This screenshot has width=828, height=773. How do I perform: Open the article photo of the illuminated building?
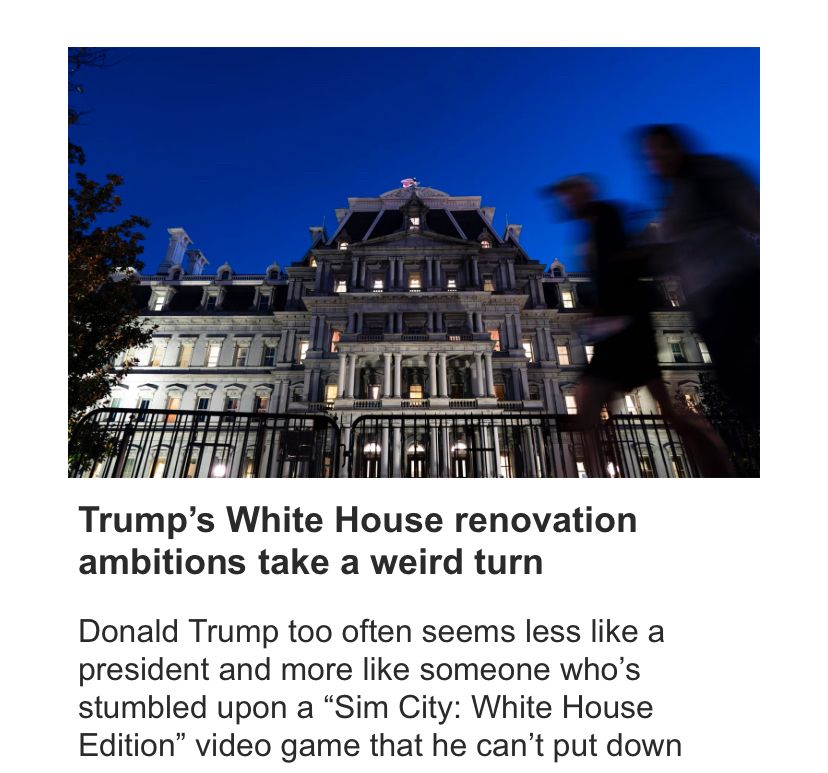[413, 262]
